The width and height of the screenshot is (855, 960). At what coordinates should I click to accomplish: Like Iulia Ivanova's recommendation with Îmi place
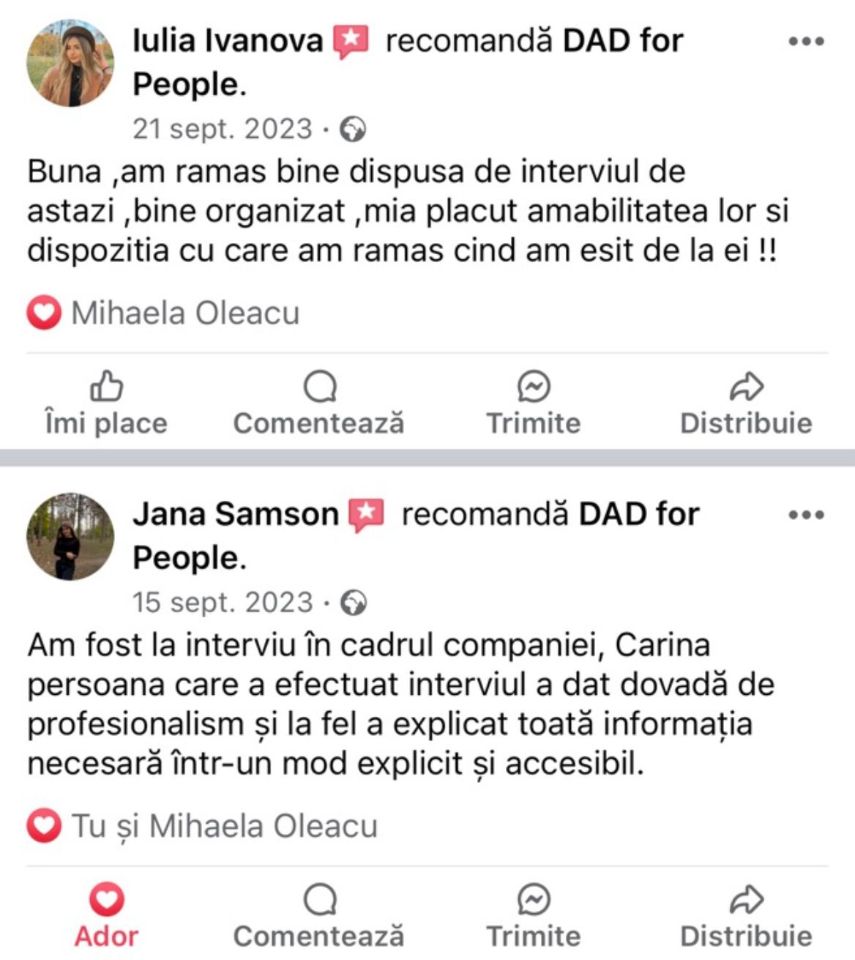coord(106,405)
